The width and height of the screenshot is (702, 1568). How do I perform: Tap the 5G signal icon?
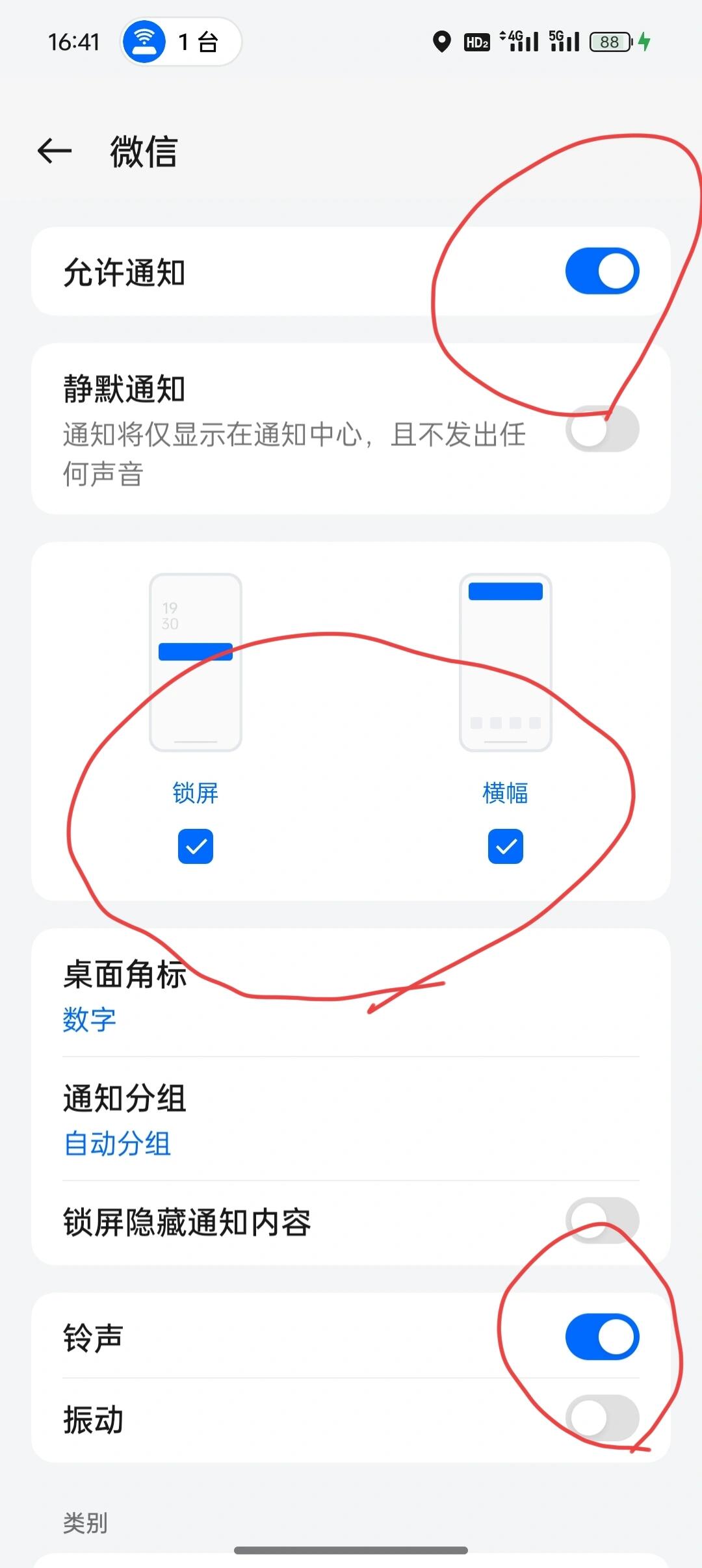tap(564, 41)
